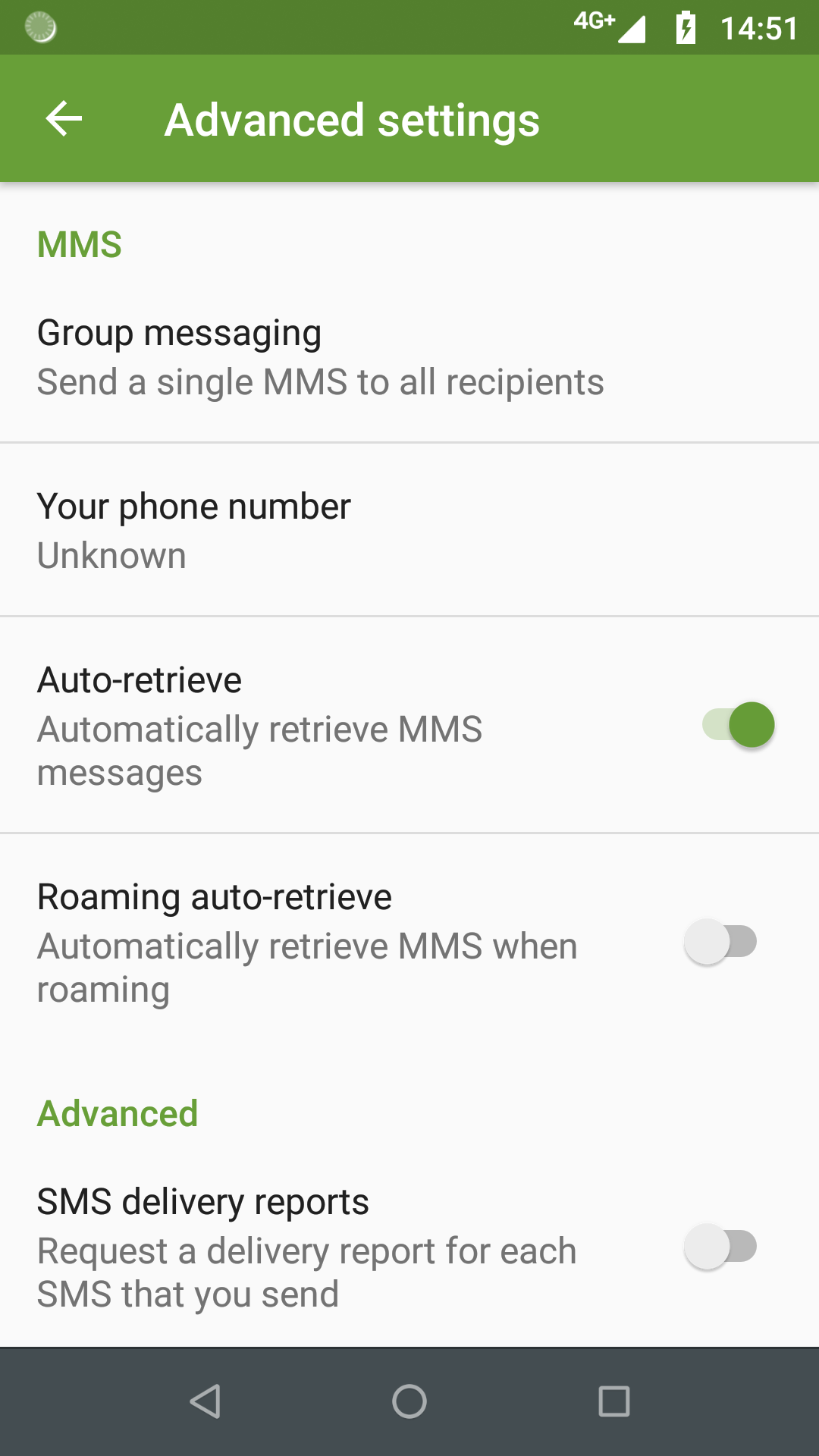Tap the 4G+ network indicator

click(x=595, y=23)
